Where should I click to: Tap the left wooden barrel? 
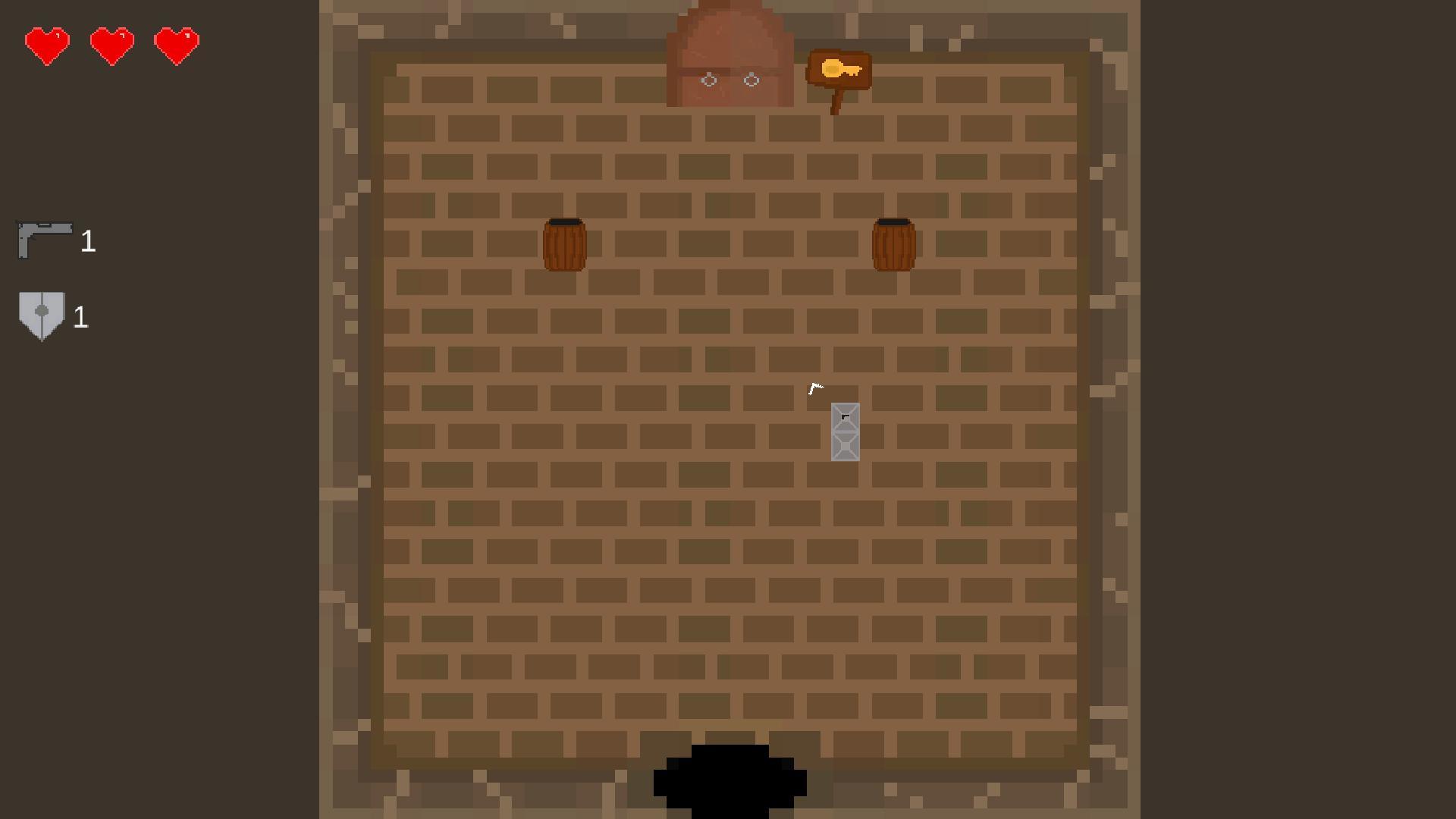(x=564, y=245)
